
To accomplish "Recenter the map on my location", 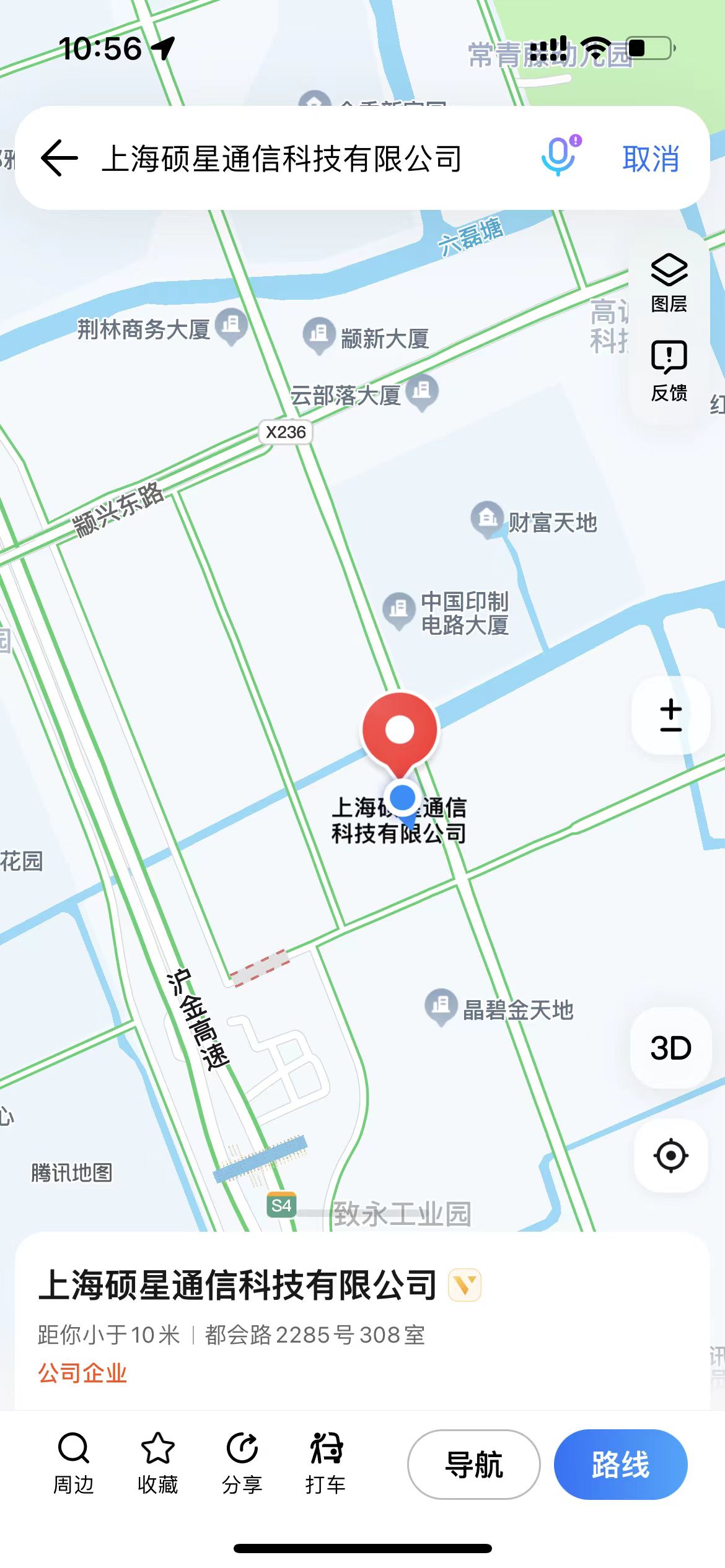I will point(670,1155).
